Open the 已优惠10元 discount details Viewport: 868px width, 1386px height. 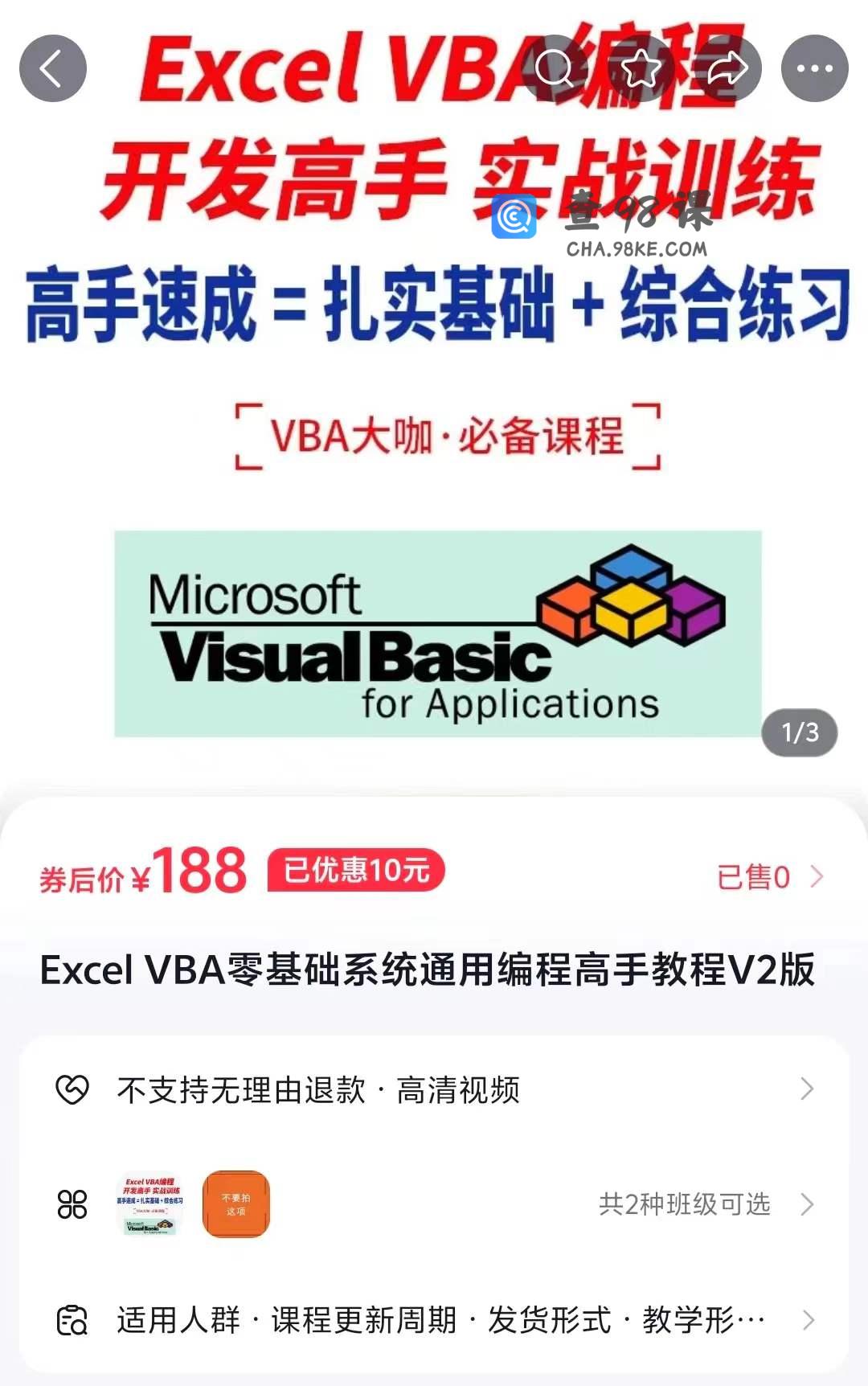tap(356, 871)
